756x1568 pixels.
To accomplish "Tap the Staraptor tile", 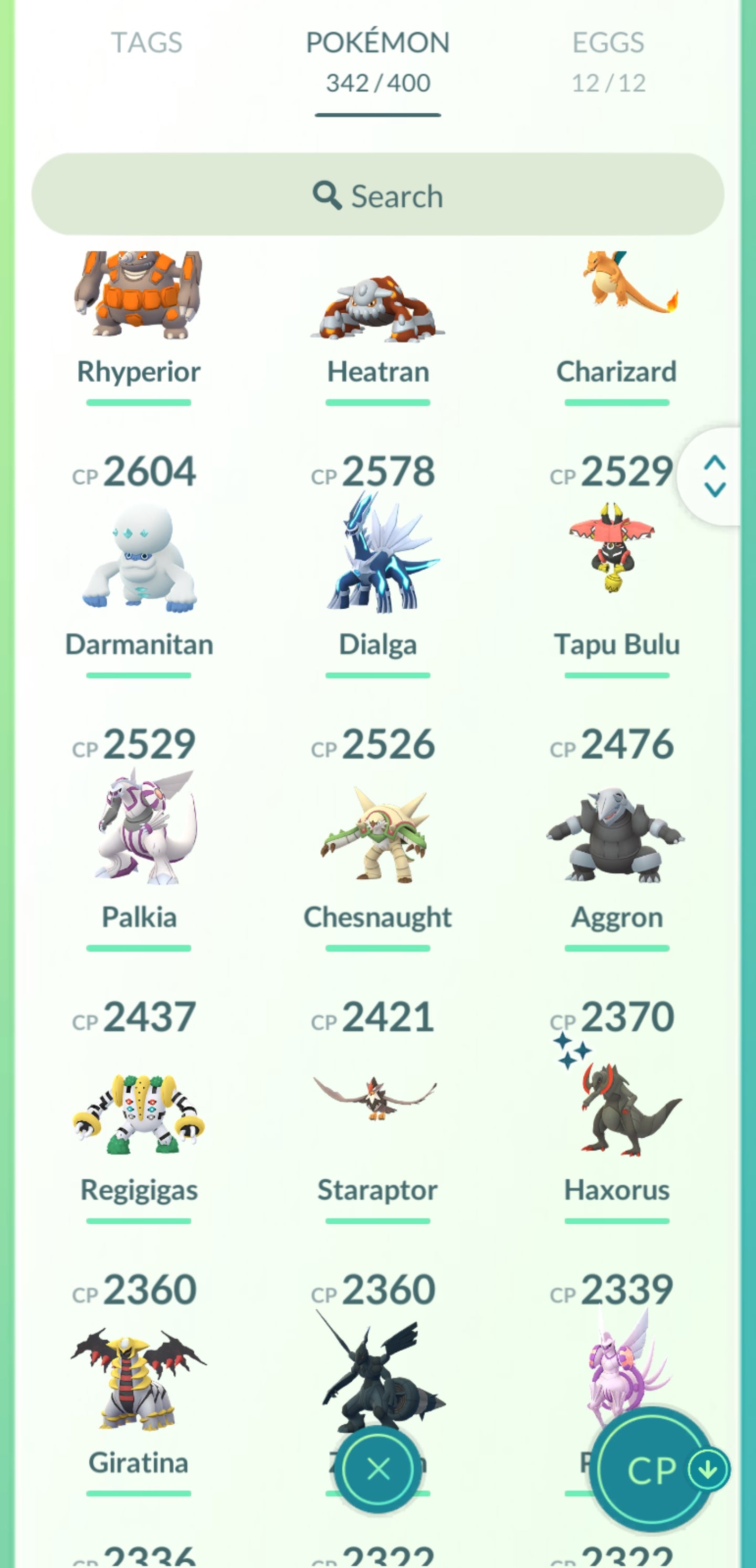I will tap(377, 1108).
